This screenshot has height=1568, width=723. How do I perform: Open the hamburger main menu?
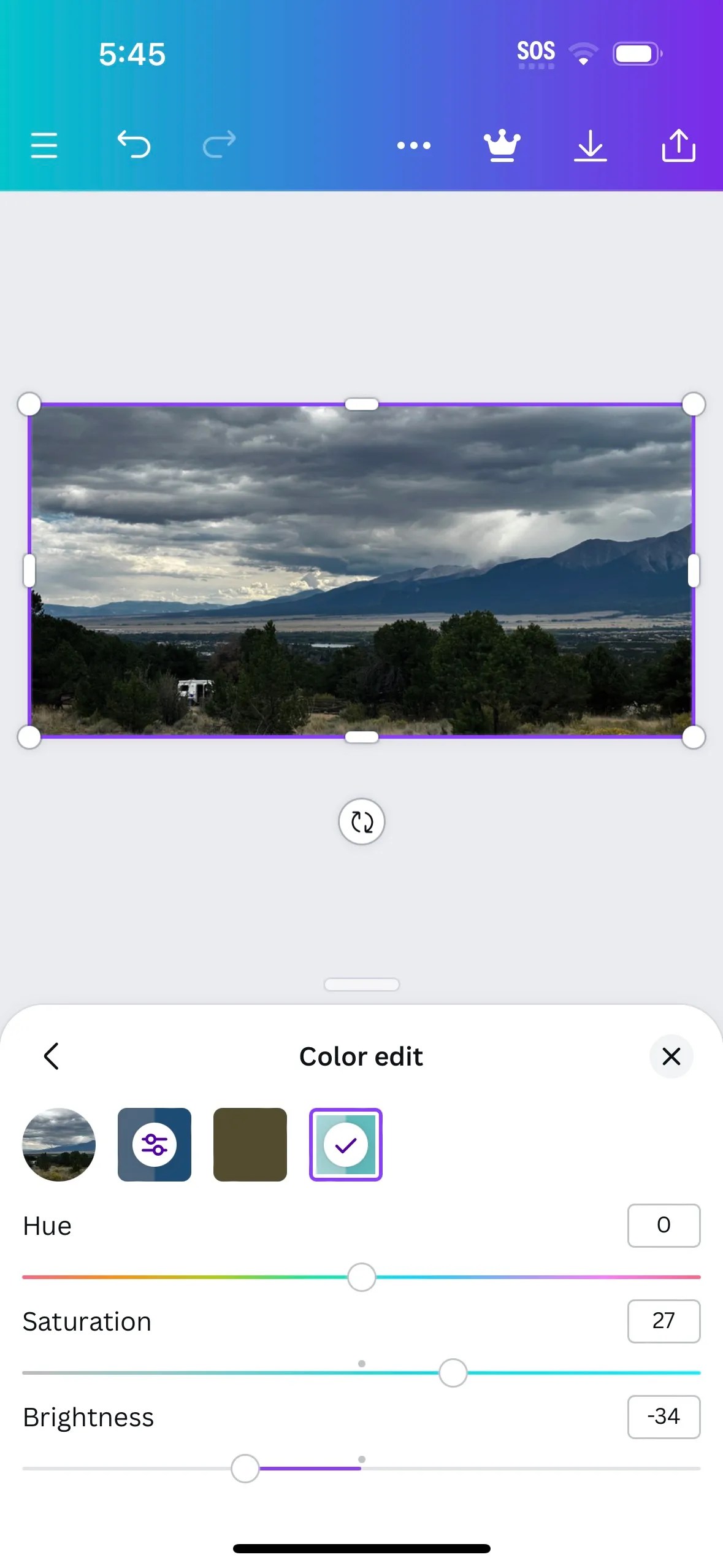pos(43,145)
